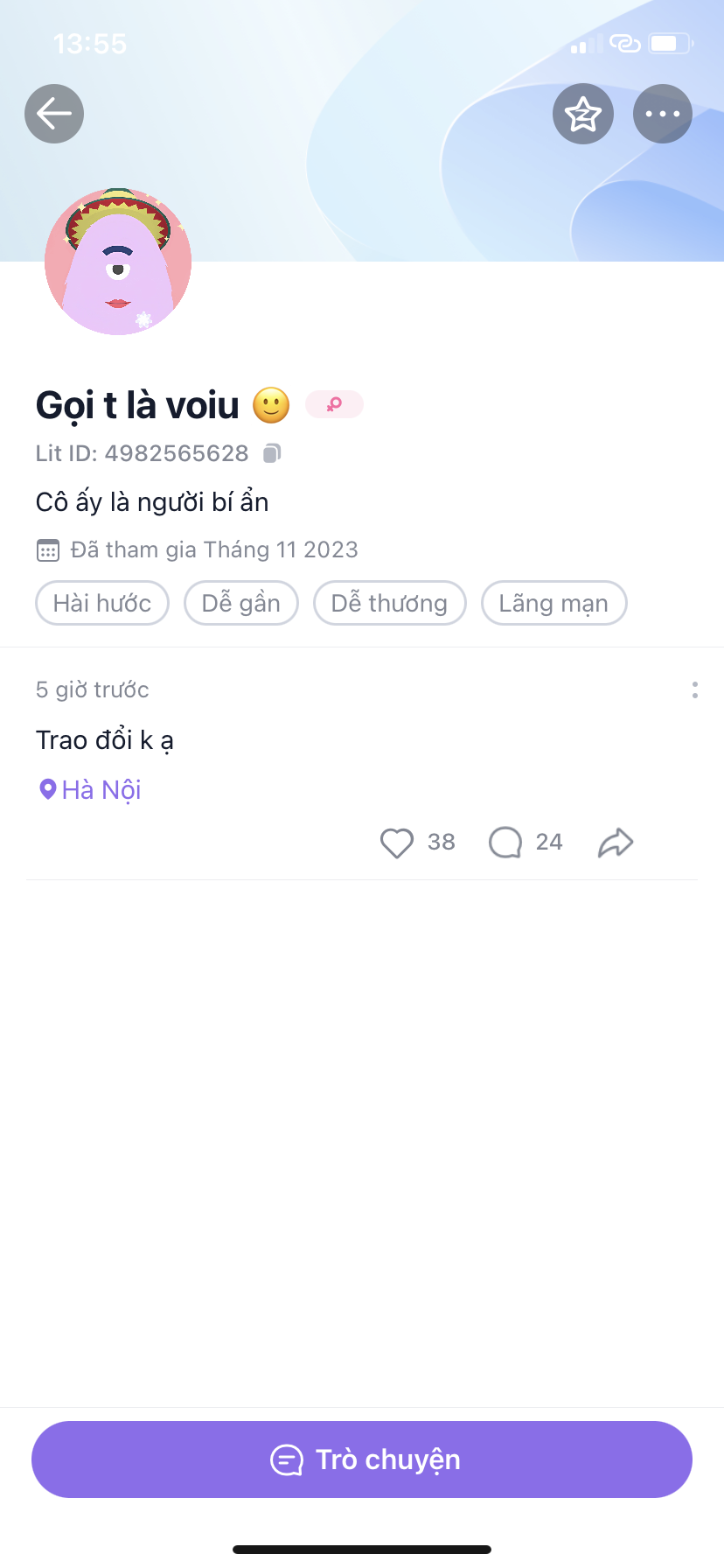Select the Dễ gần tag
Screen dimensions: 724x1568
pyautogui.click(x=241, y=603)
